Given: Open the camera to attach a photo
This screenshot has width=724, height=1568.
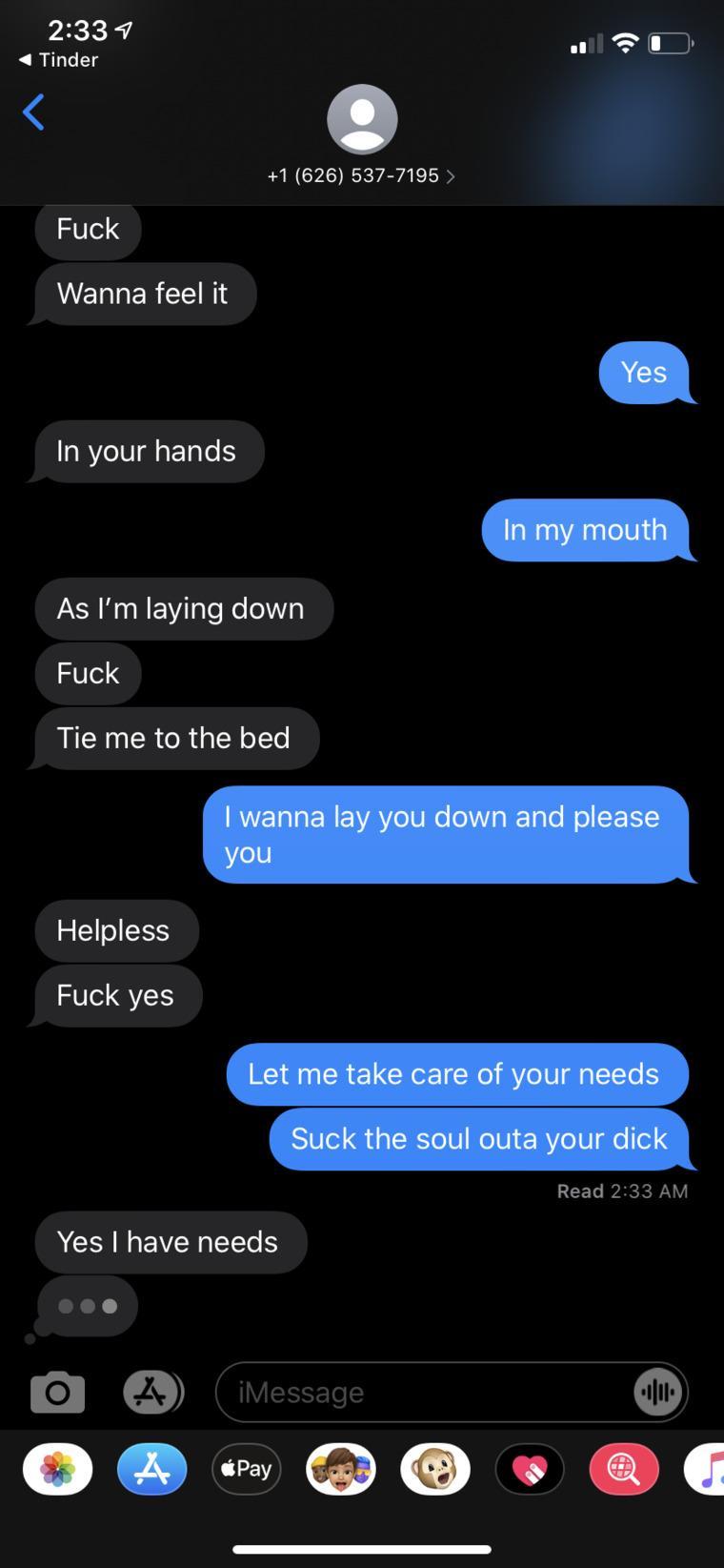Looking at the screenshot, I should 57,1393.
